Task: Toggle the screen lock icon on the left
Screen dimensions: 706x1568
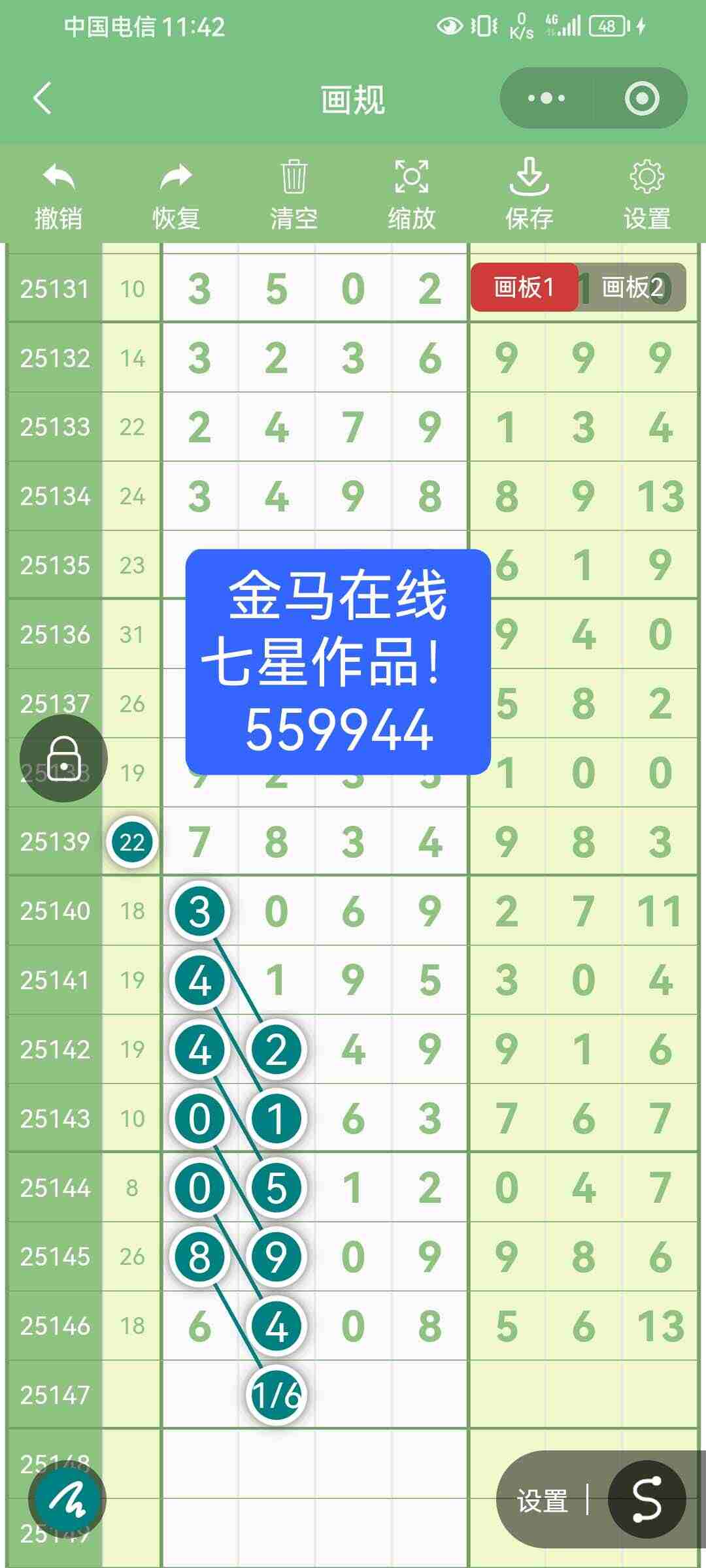Action: pos(64,760)
